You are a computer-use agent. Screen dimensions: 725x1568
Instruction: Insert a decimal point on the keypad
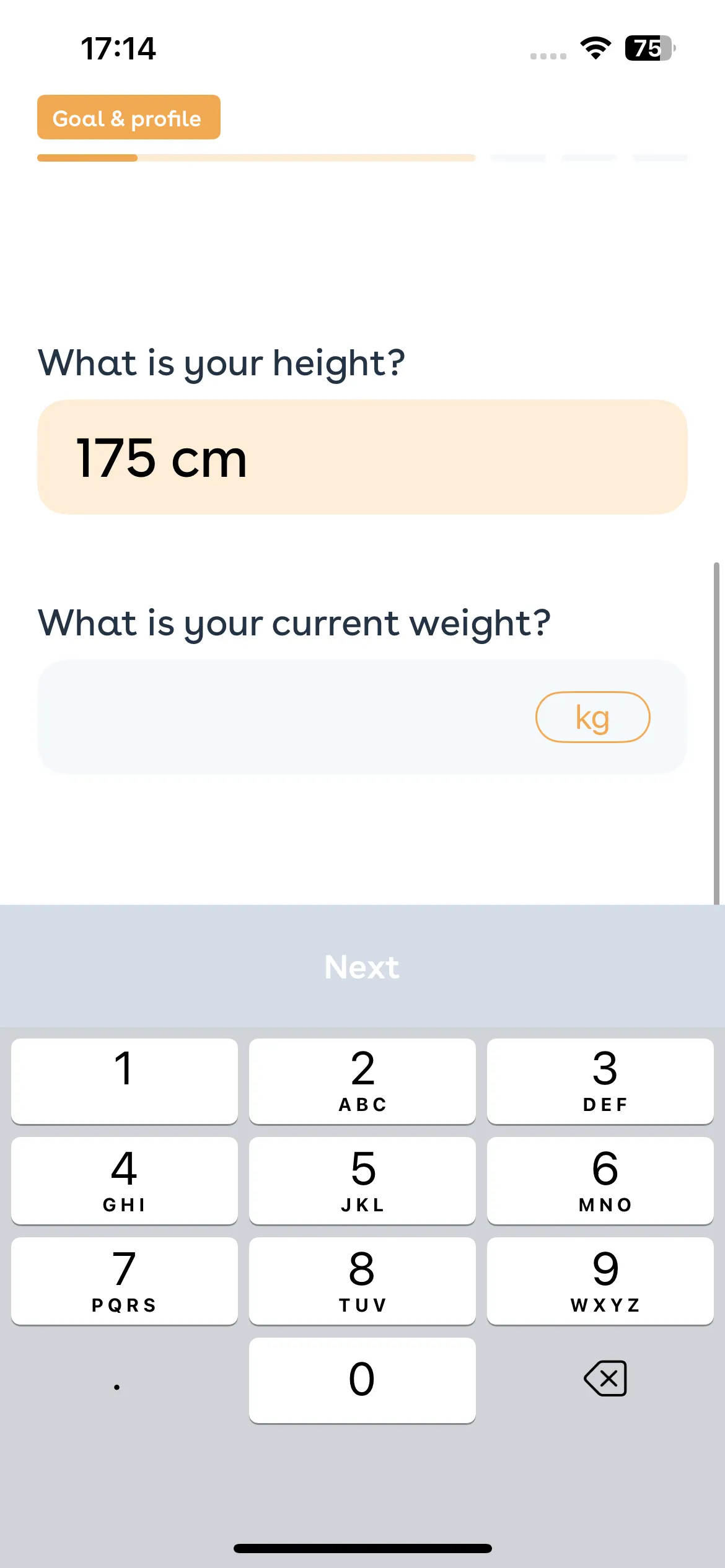point(117,1380)
